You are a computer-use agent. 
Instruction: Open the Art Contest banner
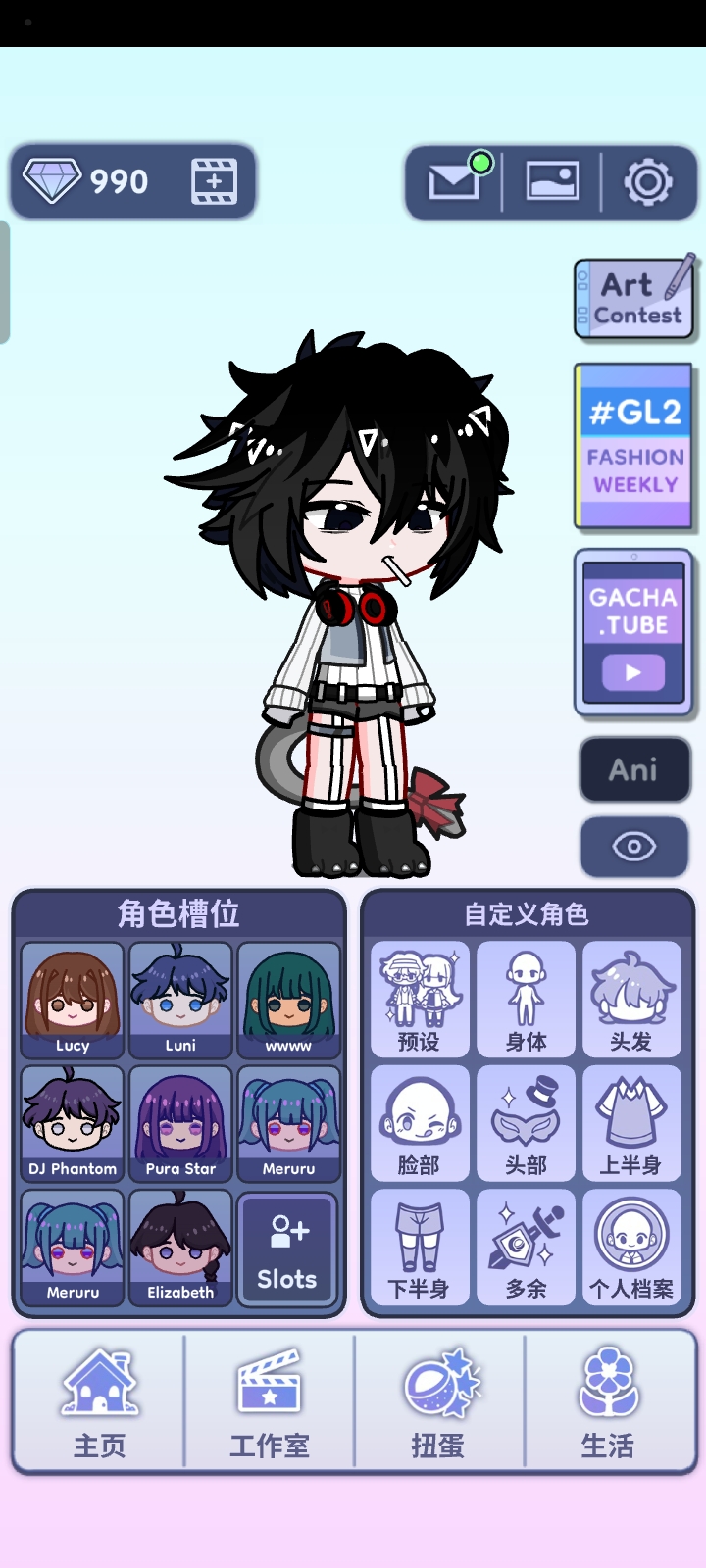(x=634, y=299)
